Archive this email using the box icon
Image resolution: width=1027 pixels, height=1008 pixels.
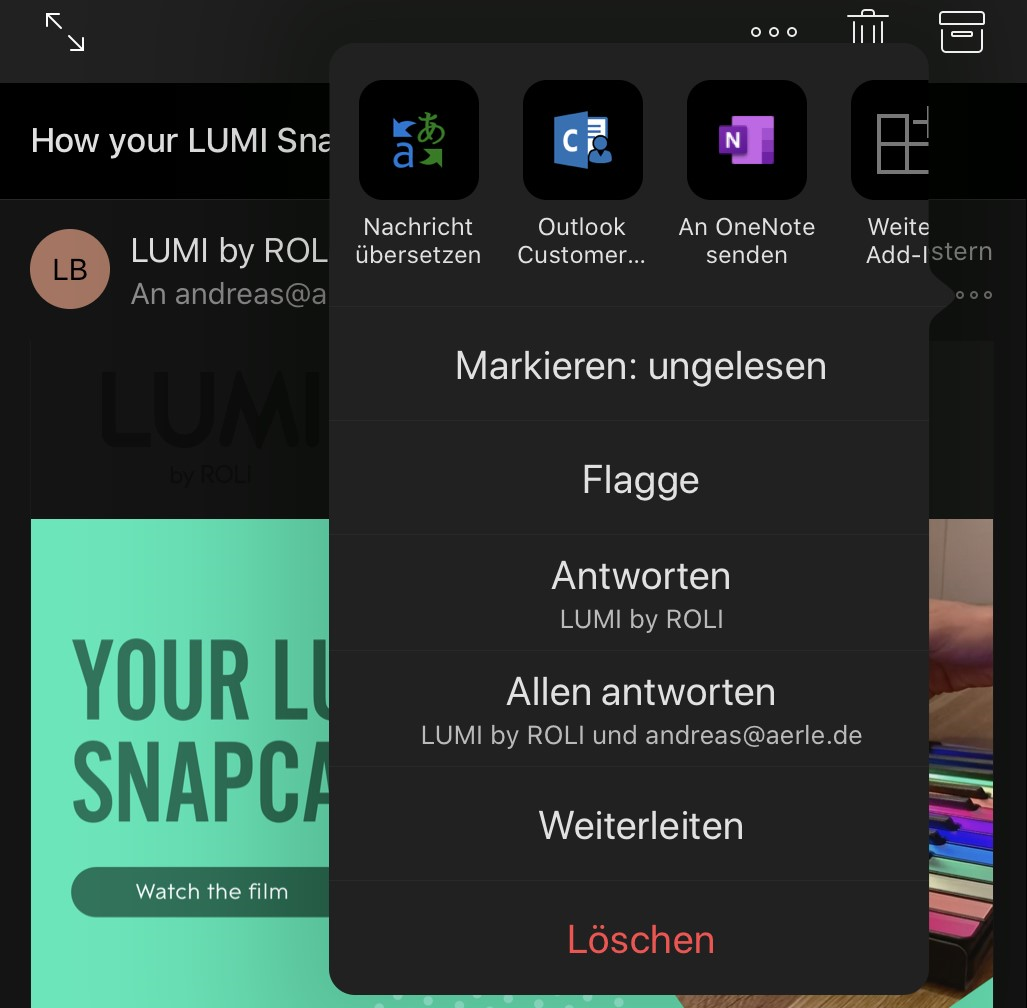tap(961, 32)
